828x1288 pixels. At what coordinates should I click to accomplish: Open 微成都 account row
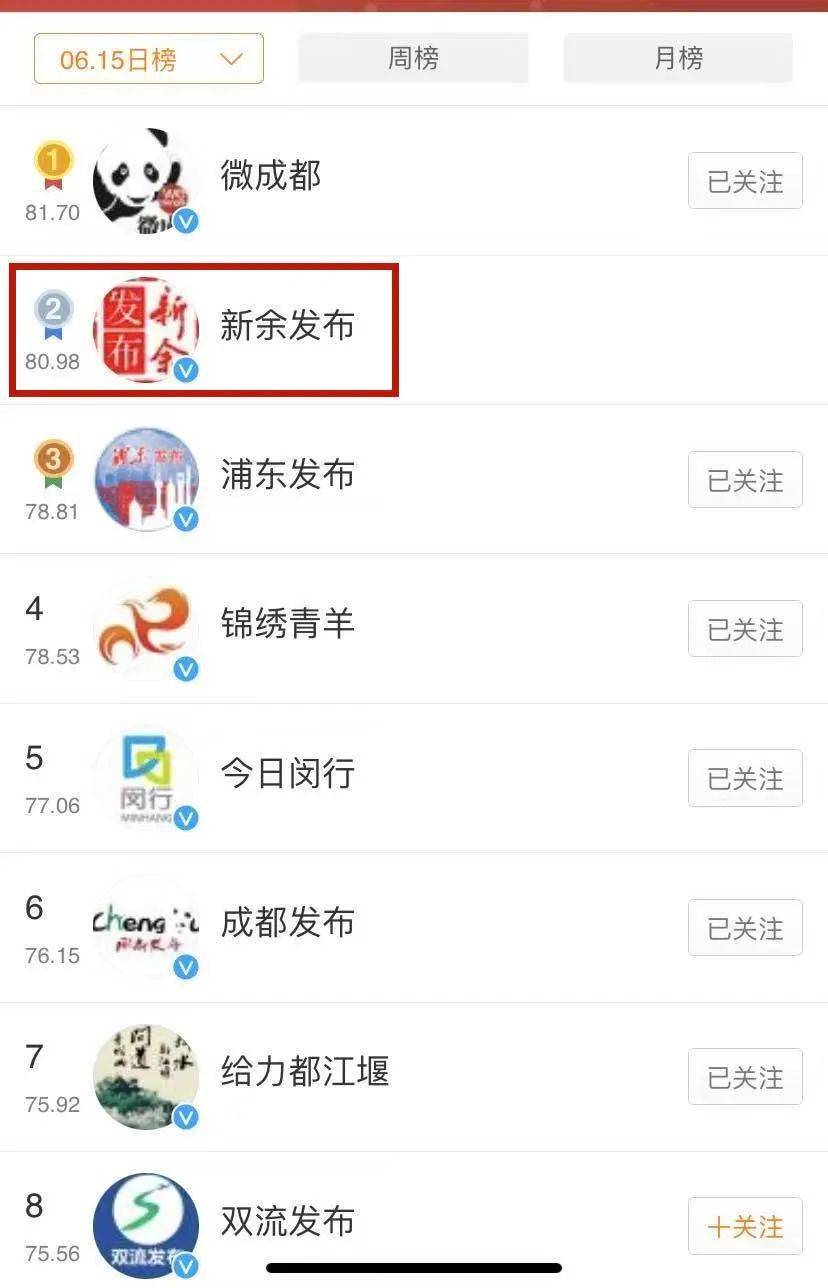[x=271, y=177]
